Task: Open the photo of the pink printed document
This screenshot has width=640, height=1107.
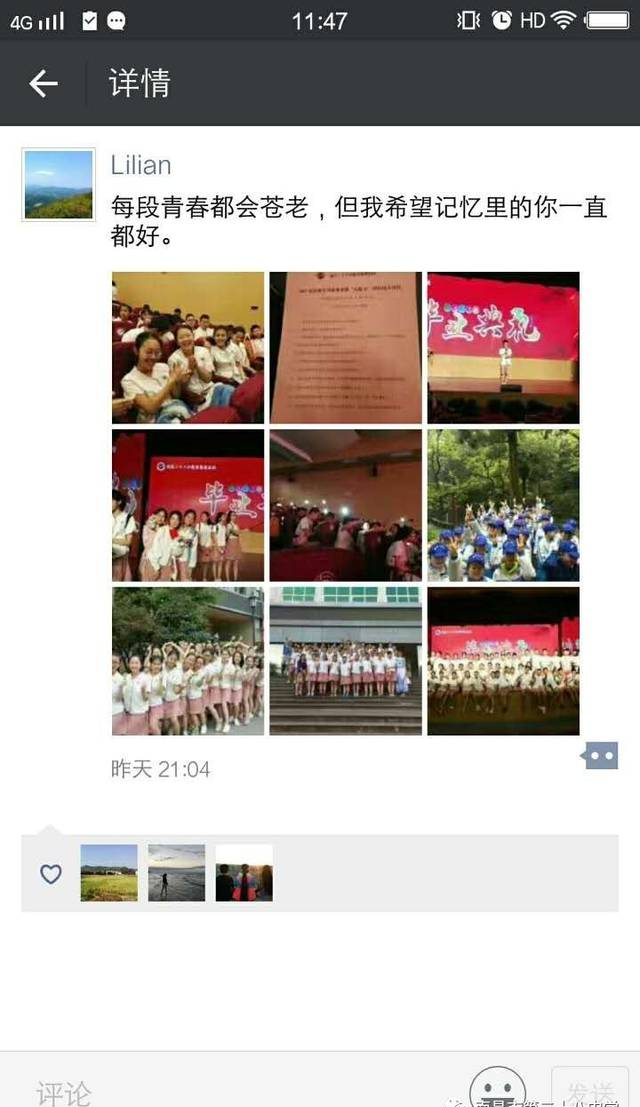Action: [x=346, y=347]
